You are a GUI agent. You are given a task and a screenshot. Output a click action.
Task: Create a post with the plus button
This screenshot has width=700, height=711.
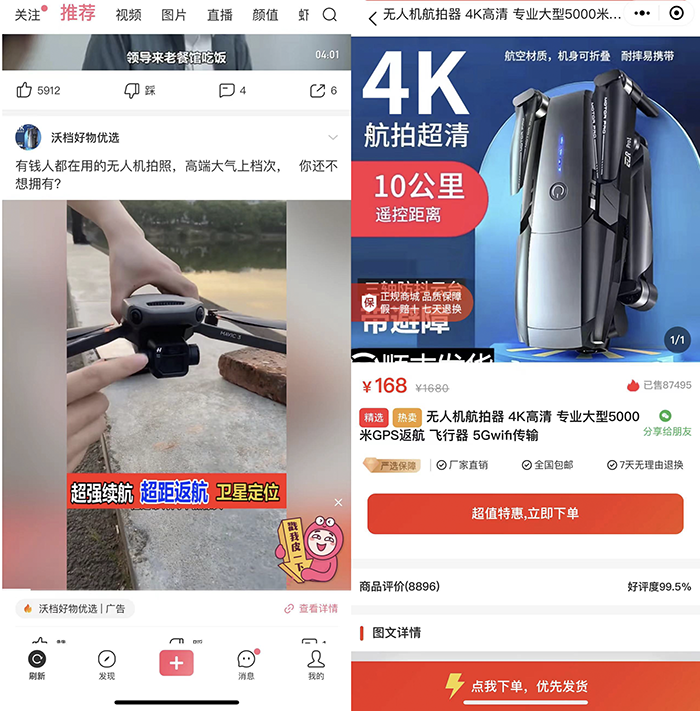[176, 663]
